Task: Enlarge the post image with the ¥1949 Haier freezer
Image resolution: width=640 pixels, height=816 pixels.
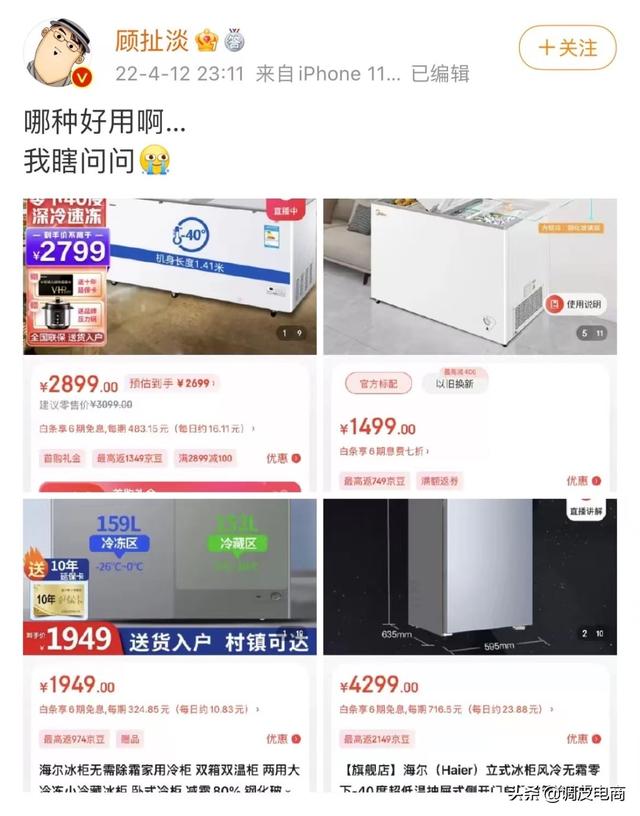Action: tap(170, 645)
